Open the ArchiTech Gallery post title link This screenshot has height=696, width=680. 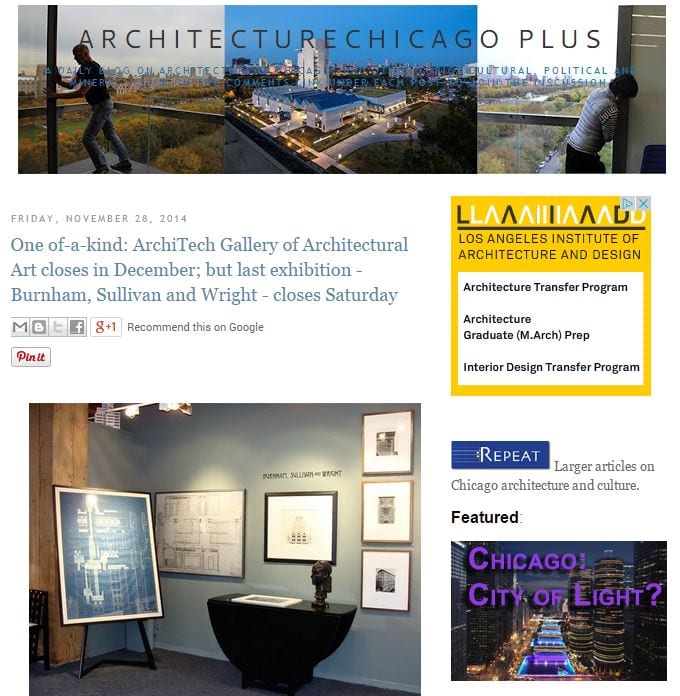209,269
